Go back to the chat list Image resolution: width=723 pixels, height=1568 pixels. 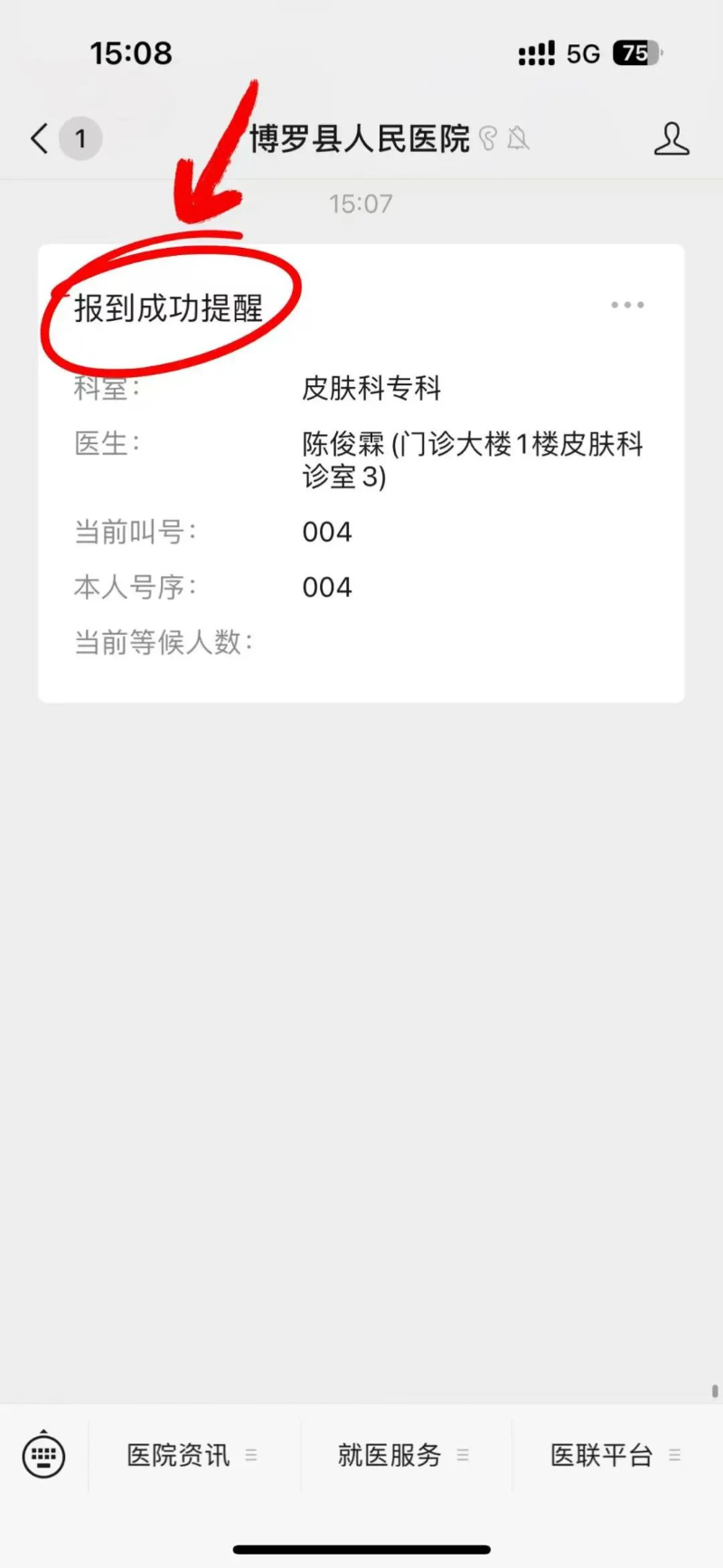[40, 138]
